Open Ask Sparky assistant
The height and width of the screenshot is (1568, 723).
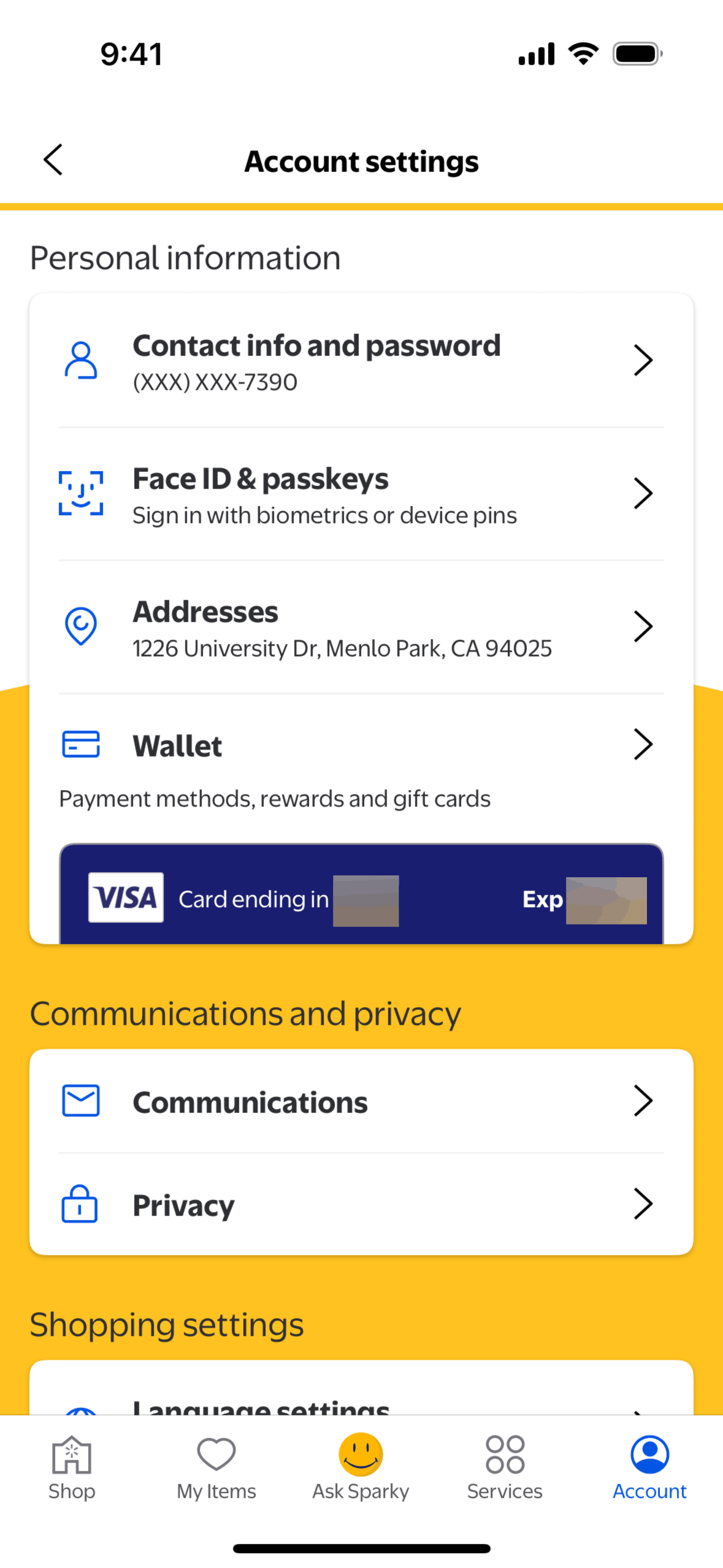click(361, 1467)
